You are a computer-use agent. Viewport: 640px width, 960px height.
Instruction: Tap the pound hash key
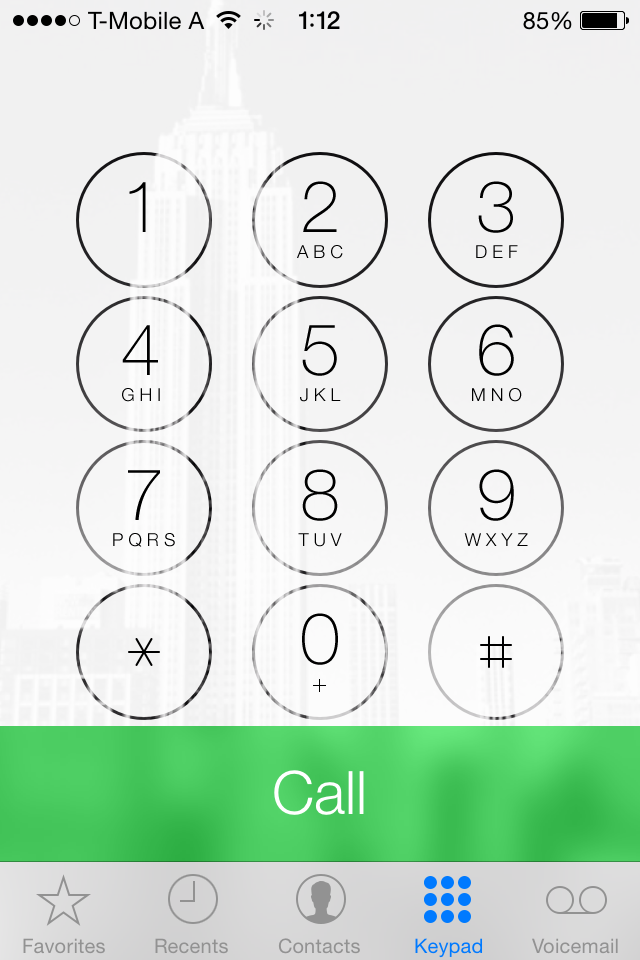(x=496, y=652)
